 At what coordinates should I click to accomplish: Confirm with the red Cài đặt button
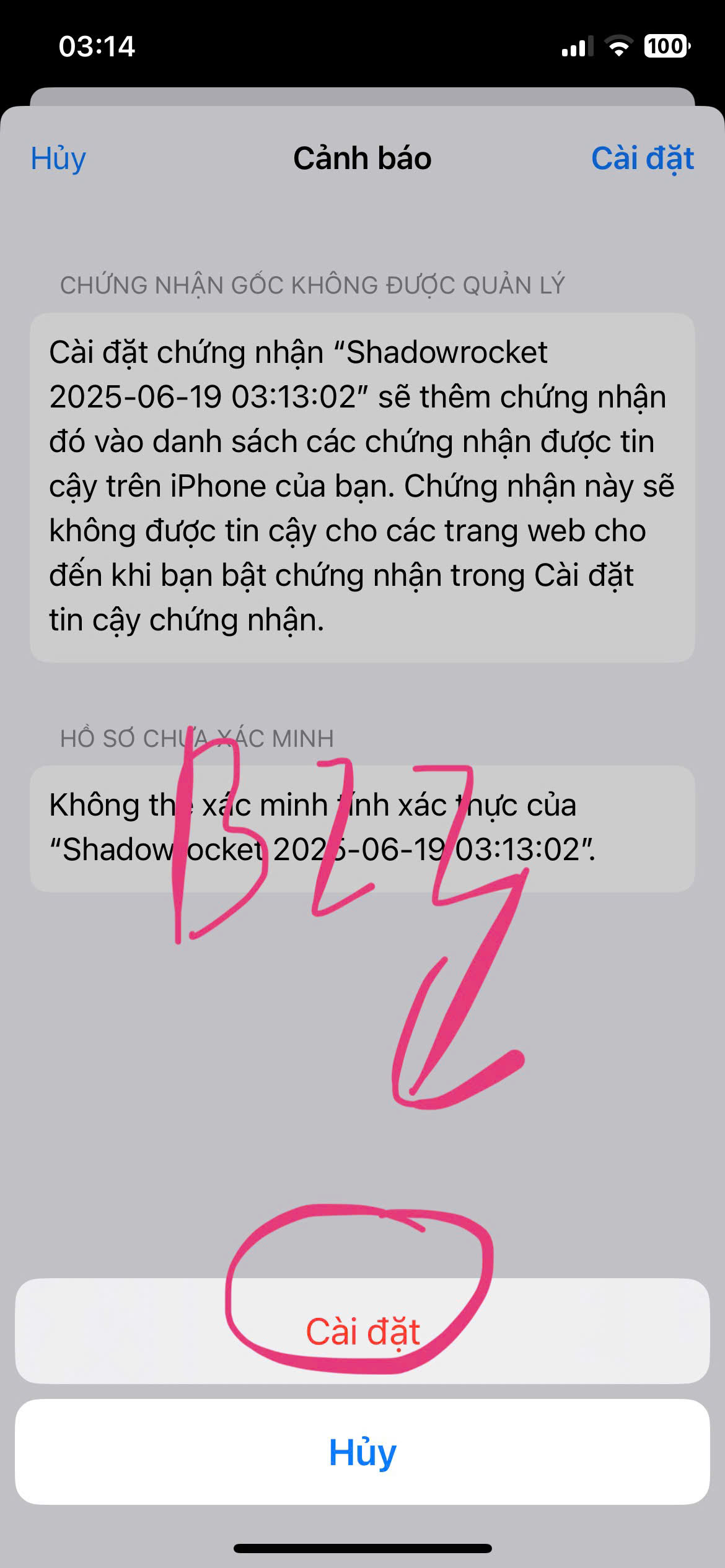point(362,1331)
